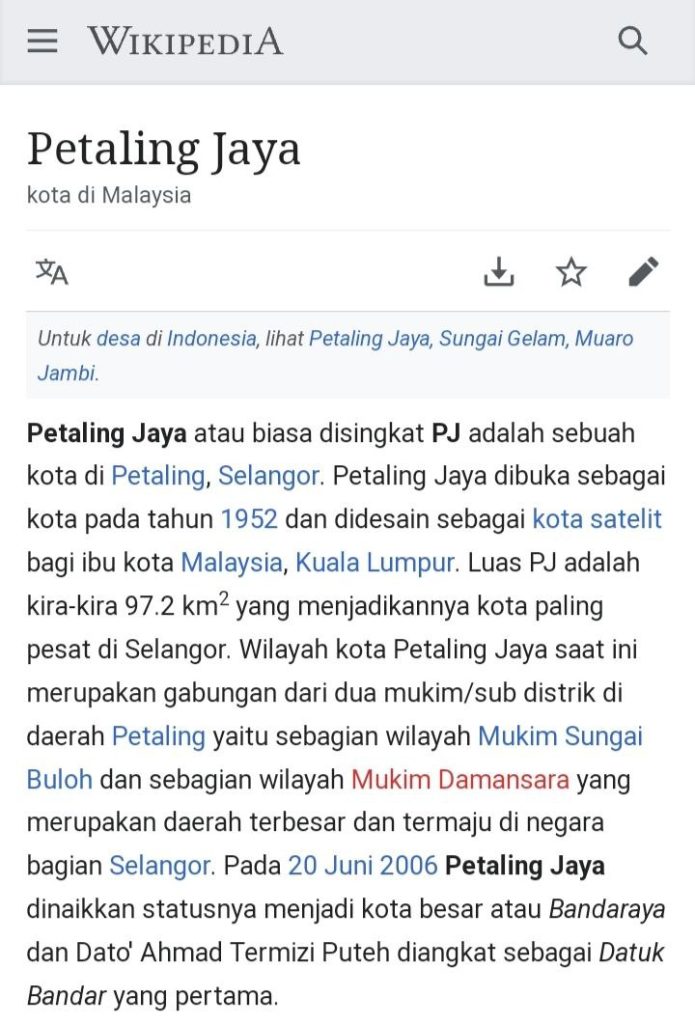Edit the article with pencil icon
This screenshot has width=695, height=1024.
(643, 271)
